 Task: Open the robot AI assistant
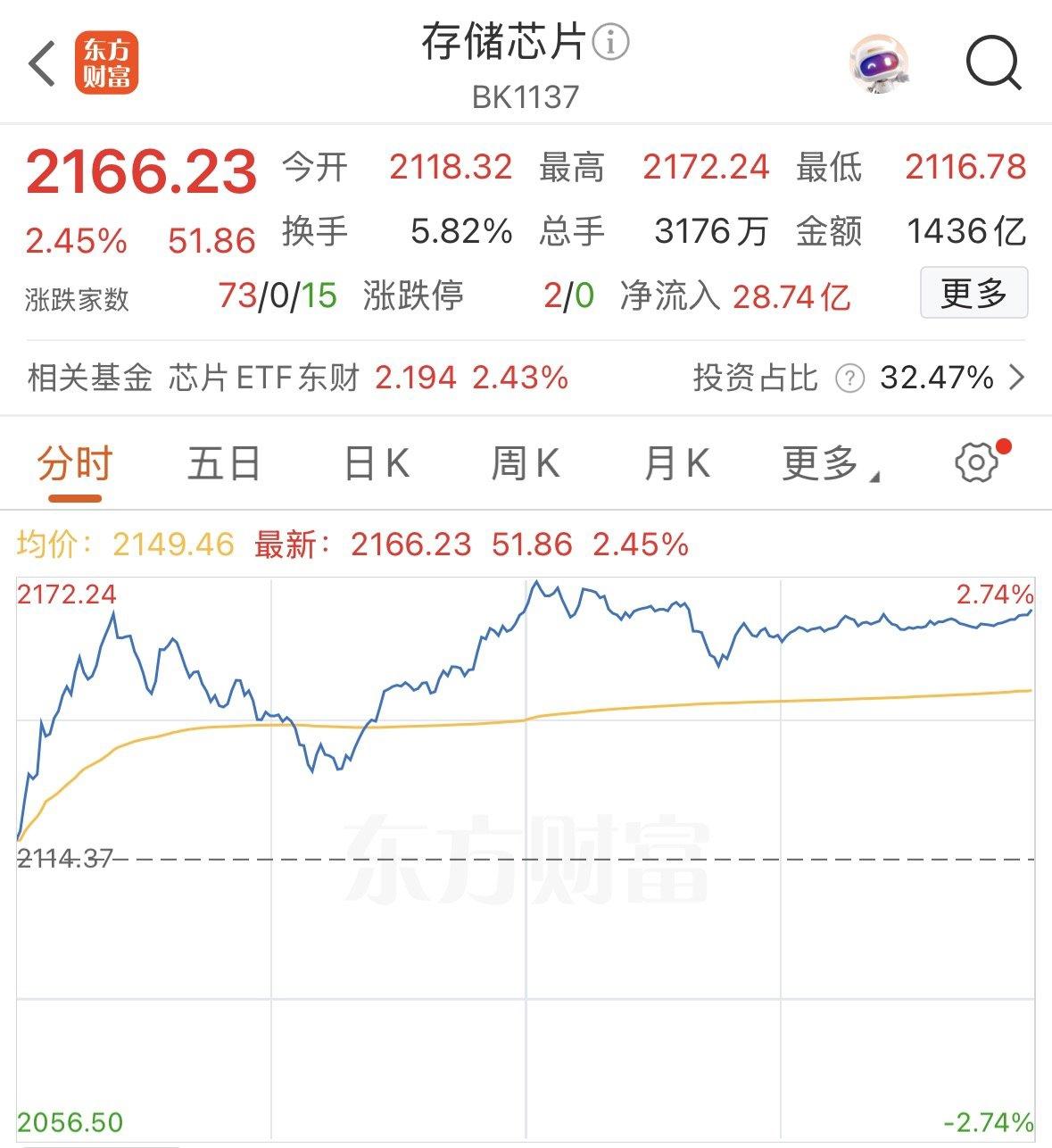[x=878, y=64]
